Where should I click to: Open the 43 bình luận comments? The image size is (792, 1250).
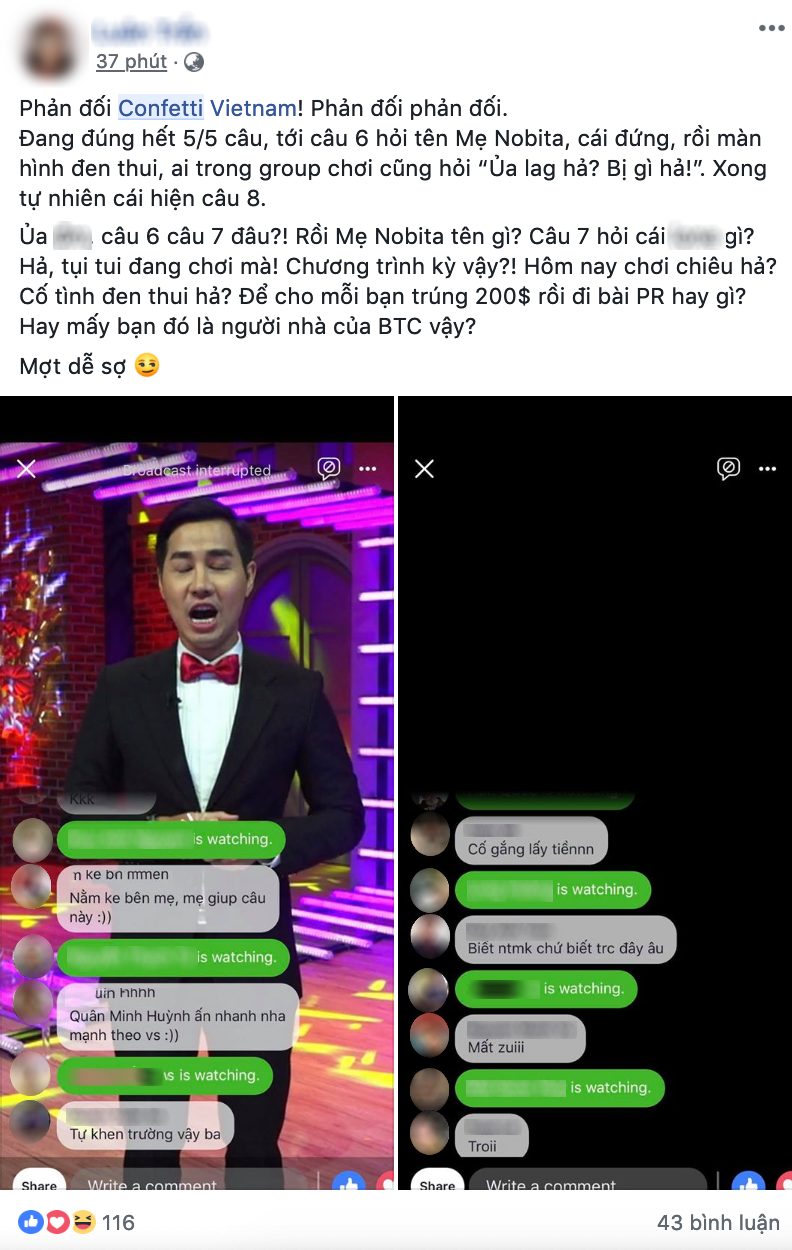click(x=717, y=1222)
